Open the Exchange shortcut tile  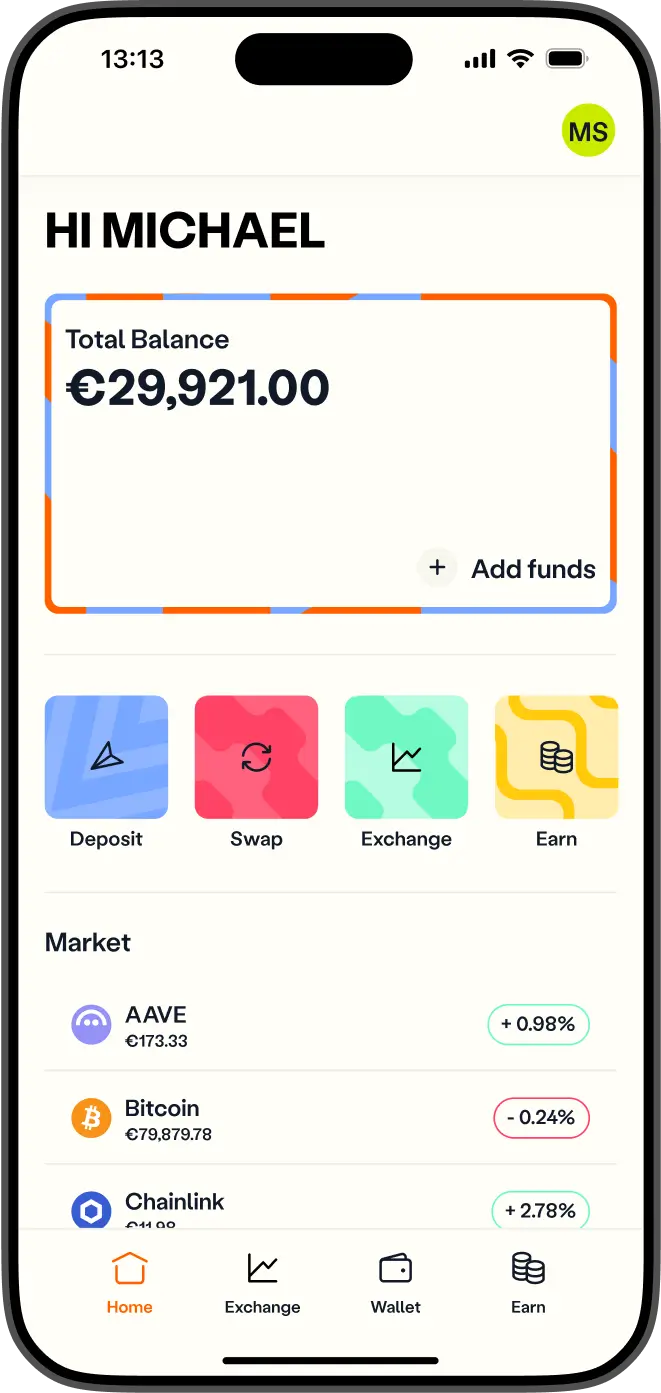(x=406, y=758)
